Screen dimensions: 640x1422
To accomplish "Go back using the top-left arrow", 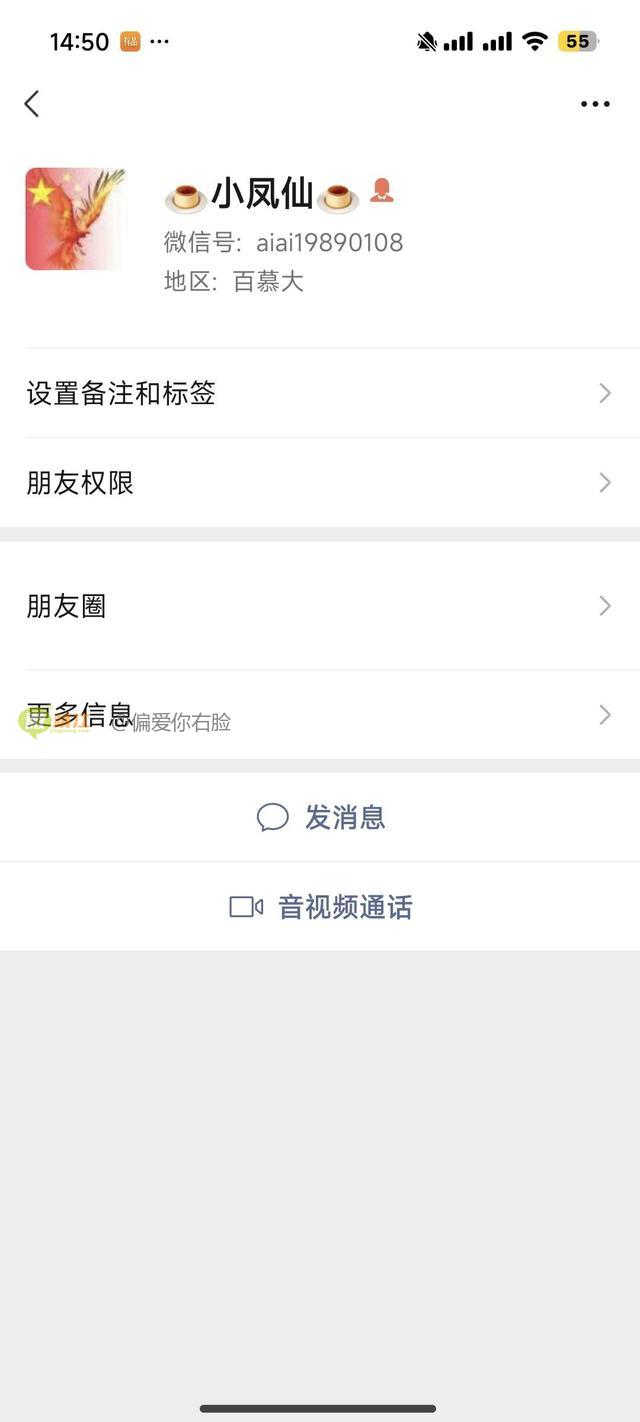I will (32, 104).
